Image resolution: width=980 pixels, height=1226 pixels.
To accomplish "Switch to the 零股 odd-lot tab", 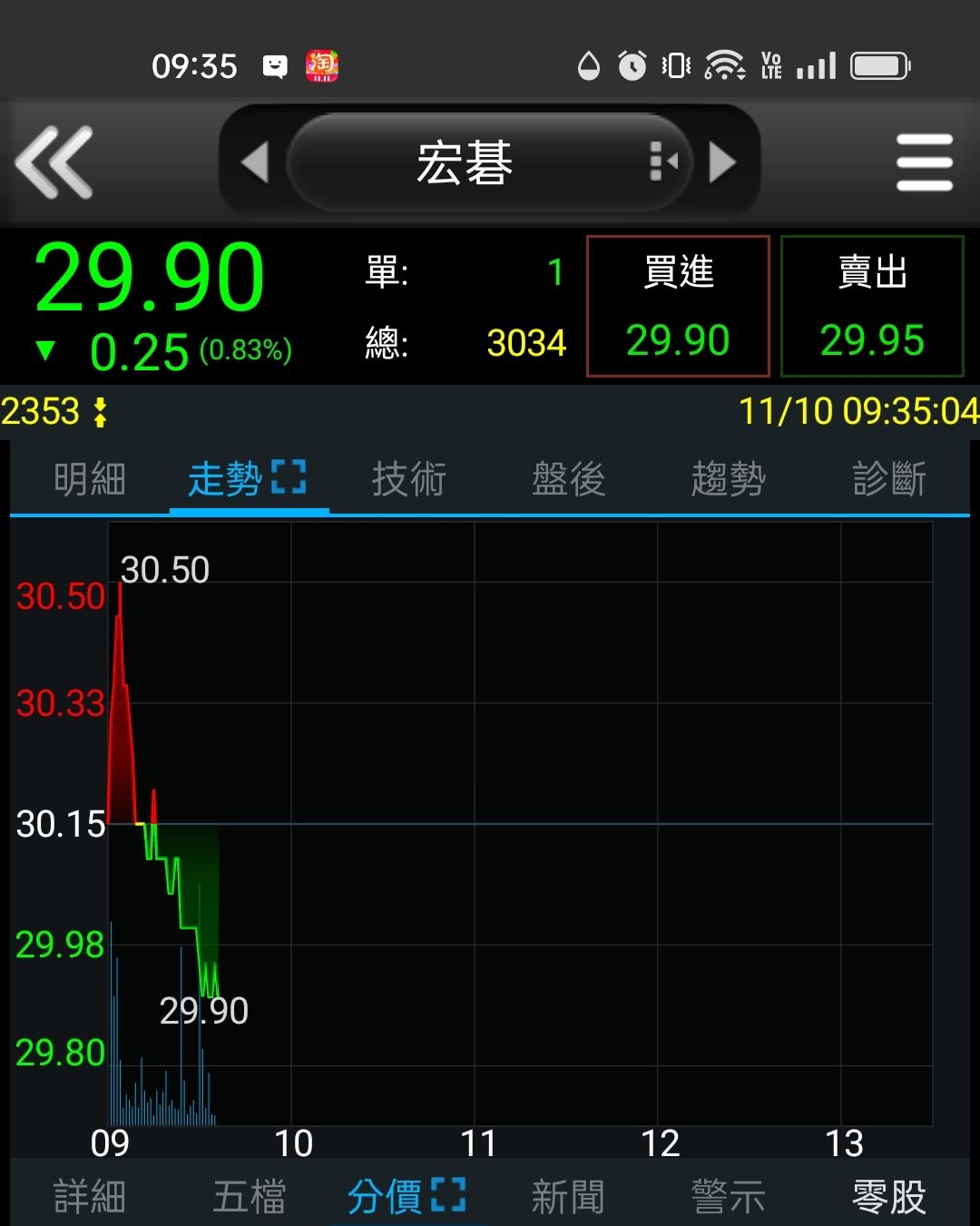I will click(x=888, y=1196).
